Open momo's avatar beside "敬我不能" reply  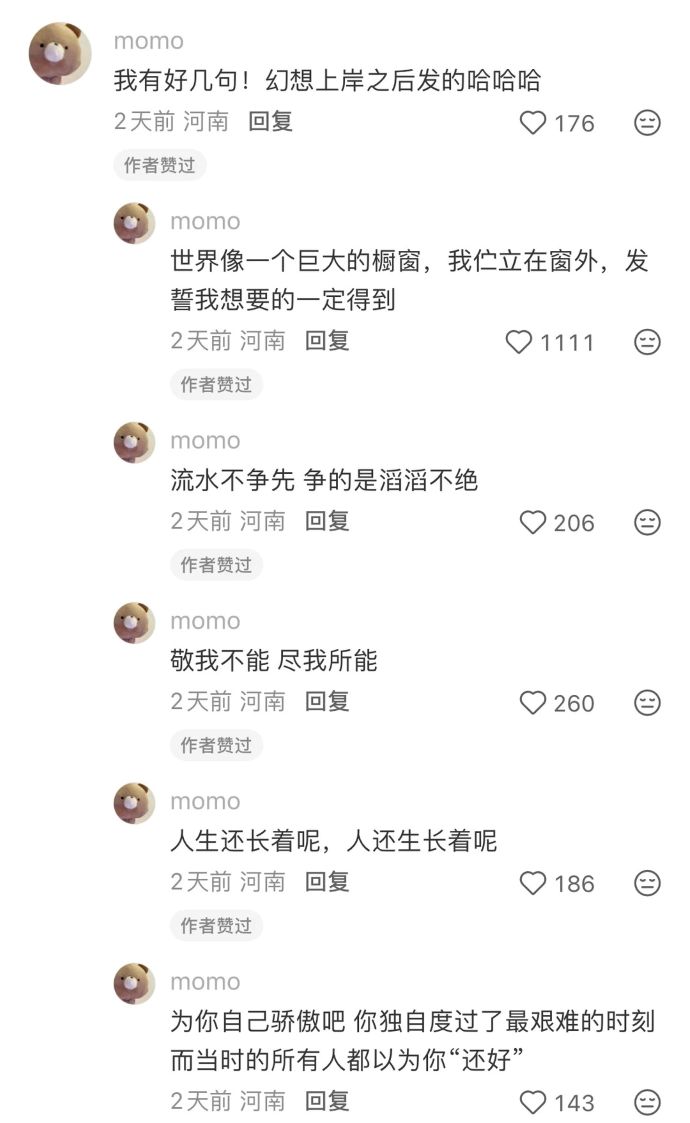134,622
